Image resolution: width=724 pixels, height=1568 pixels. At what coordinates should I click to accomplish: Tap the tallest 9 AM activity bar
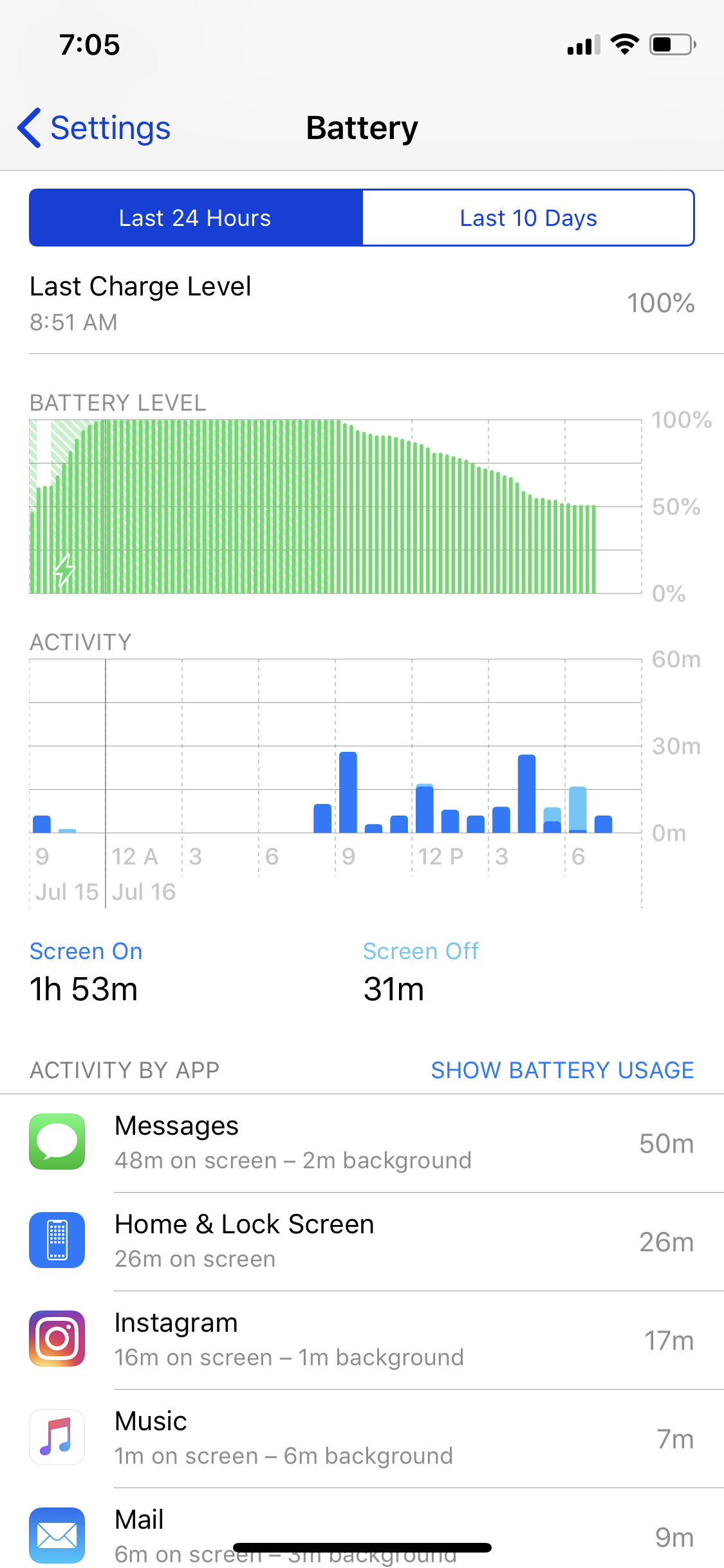coord(348,792)
